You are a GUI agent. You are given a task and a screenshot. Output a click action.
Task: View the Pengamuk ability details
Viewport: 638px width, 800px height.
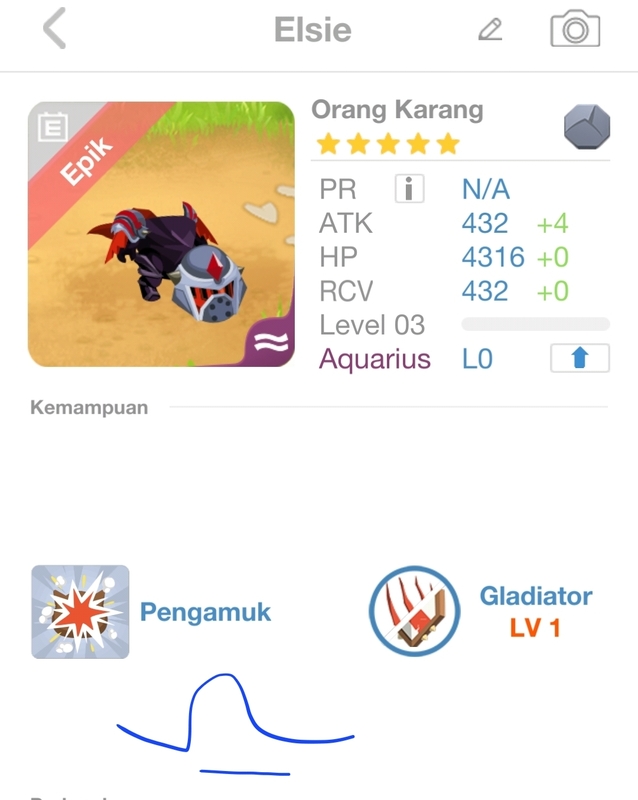pyautogui.click(x=81, y=612)
